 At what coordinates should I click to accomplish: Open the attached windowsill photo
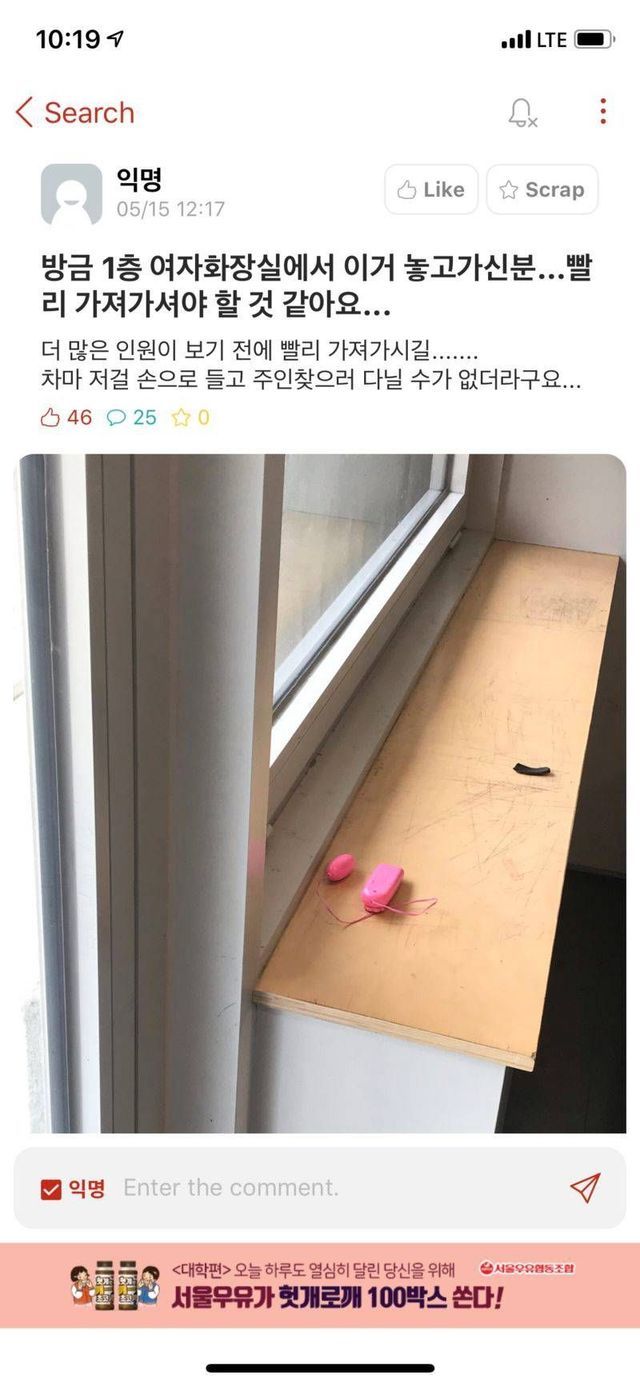coord(322,793)
